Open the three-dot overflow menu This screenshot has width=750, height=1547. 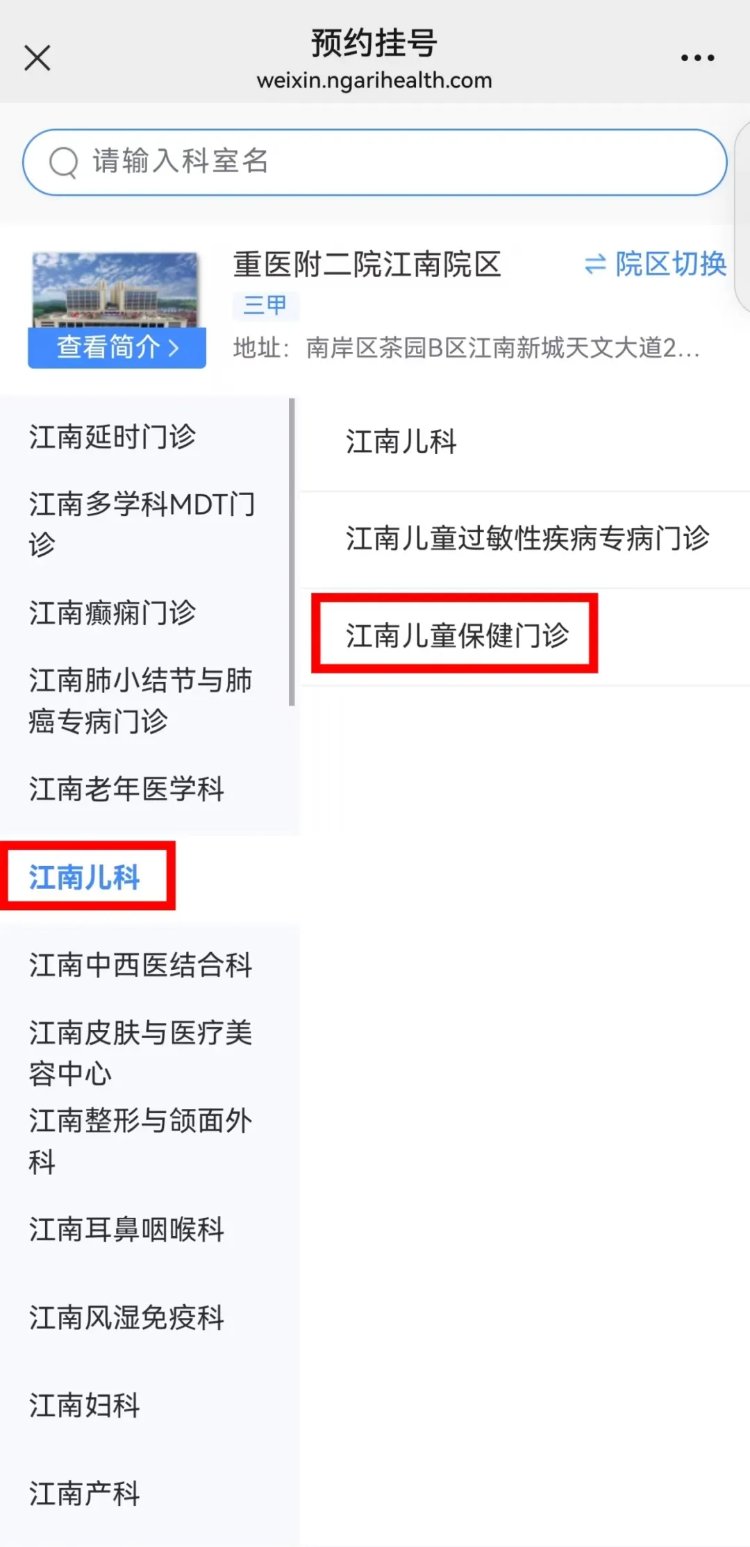click(x=697, y=58)
